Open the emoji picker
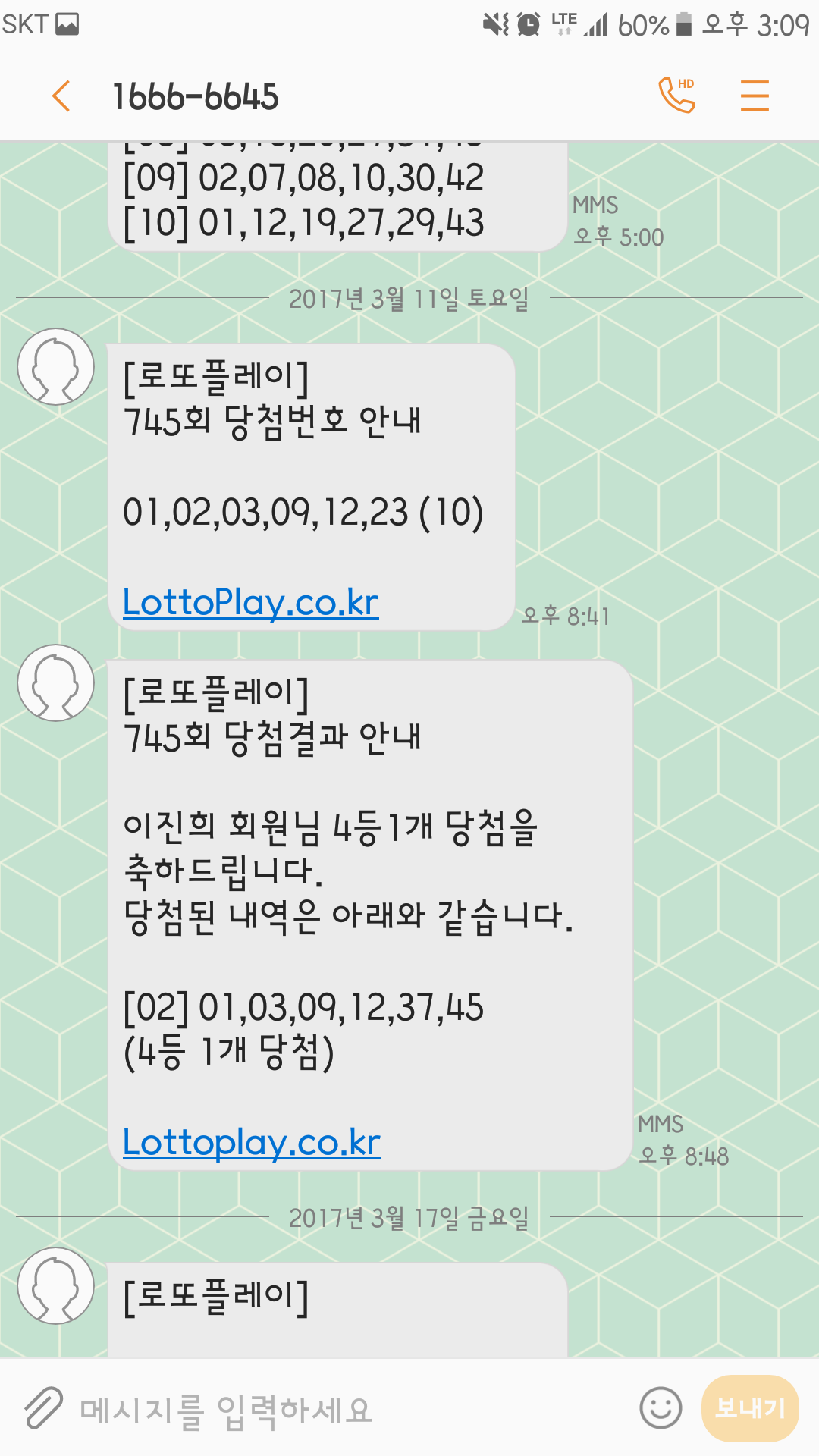The width and height of the screenshot is (819, 1456). [661, 1408]
